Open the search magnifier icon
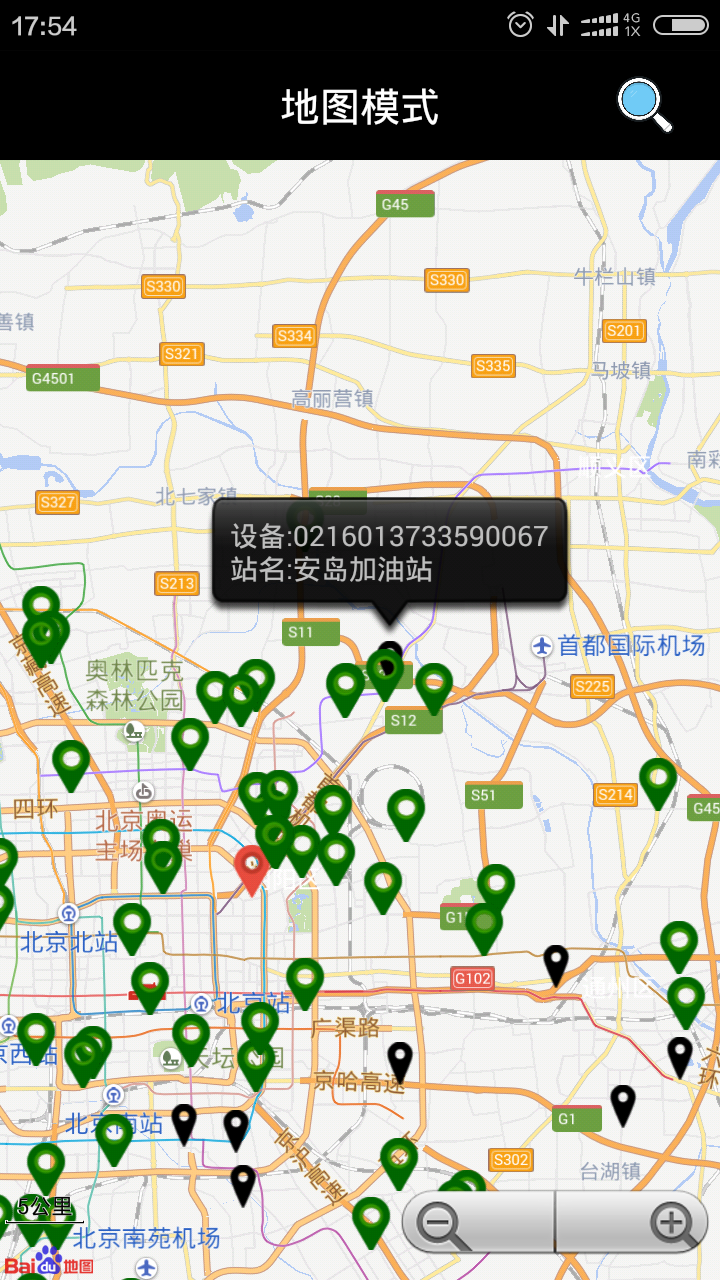The height and width of the screenshot is (1280, 720). coord(644,105)
